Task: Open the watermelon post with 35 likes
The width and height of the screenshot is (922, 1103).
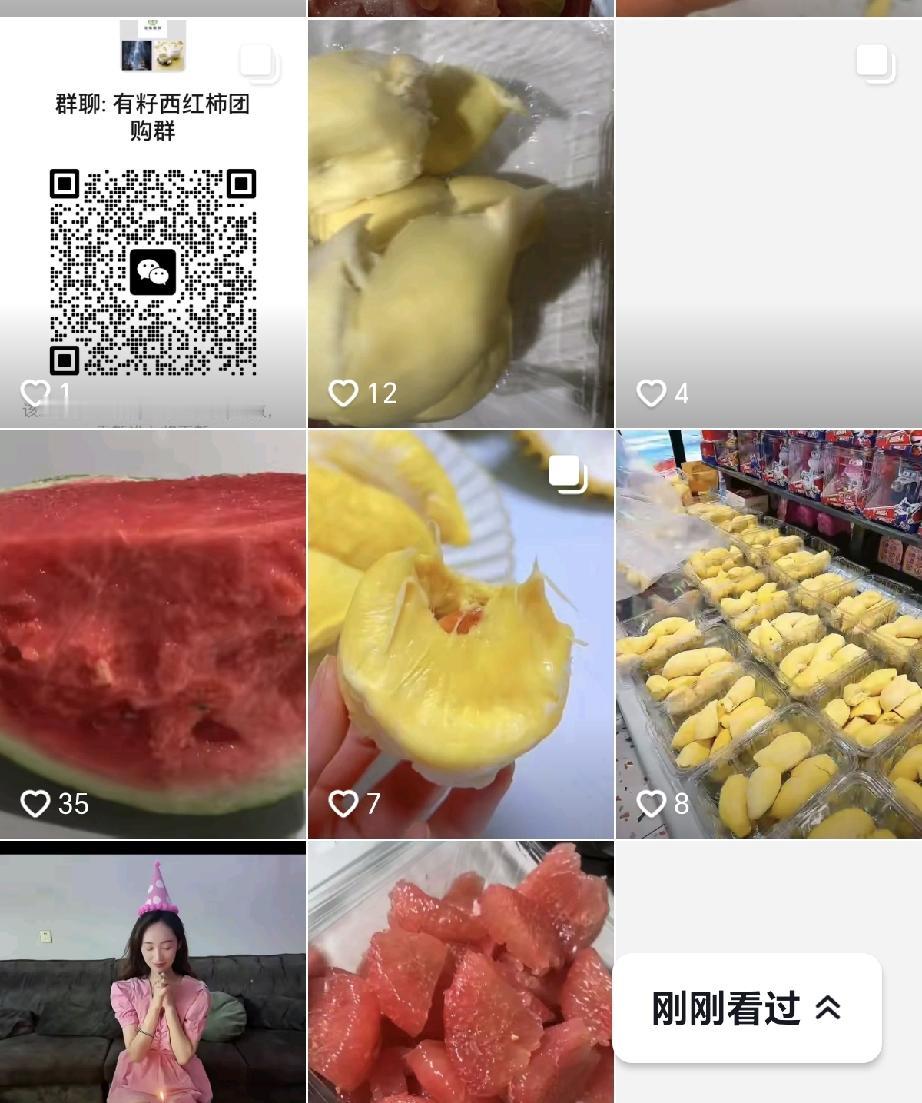Action: [153, 634]
